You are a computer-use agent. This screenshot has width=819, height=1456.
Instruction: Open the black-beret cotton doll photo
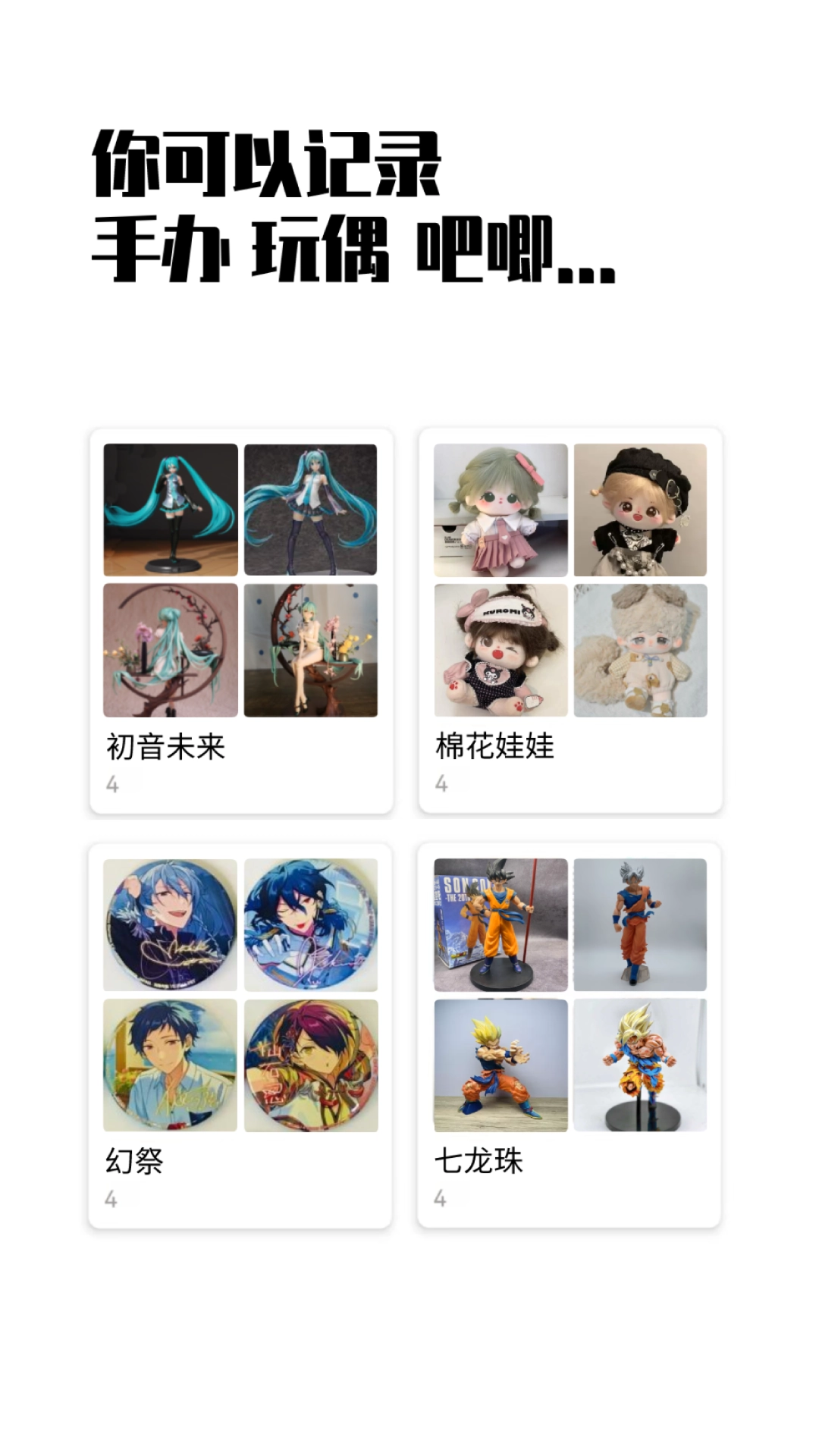point(638,510)
